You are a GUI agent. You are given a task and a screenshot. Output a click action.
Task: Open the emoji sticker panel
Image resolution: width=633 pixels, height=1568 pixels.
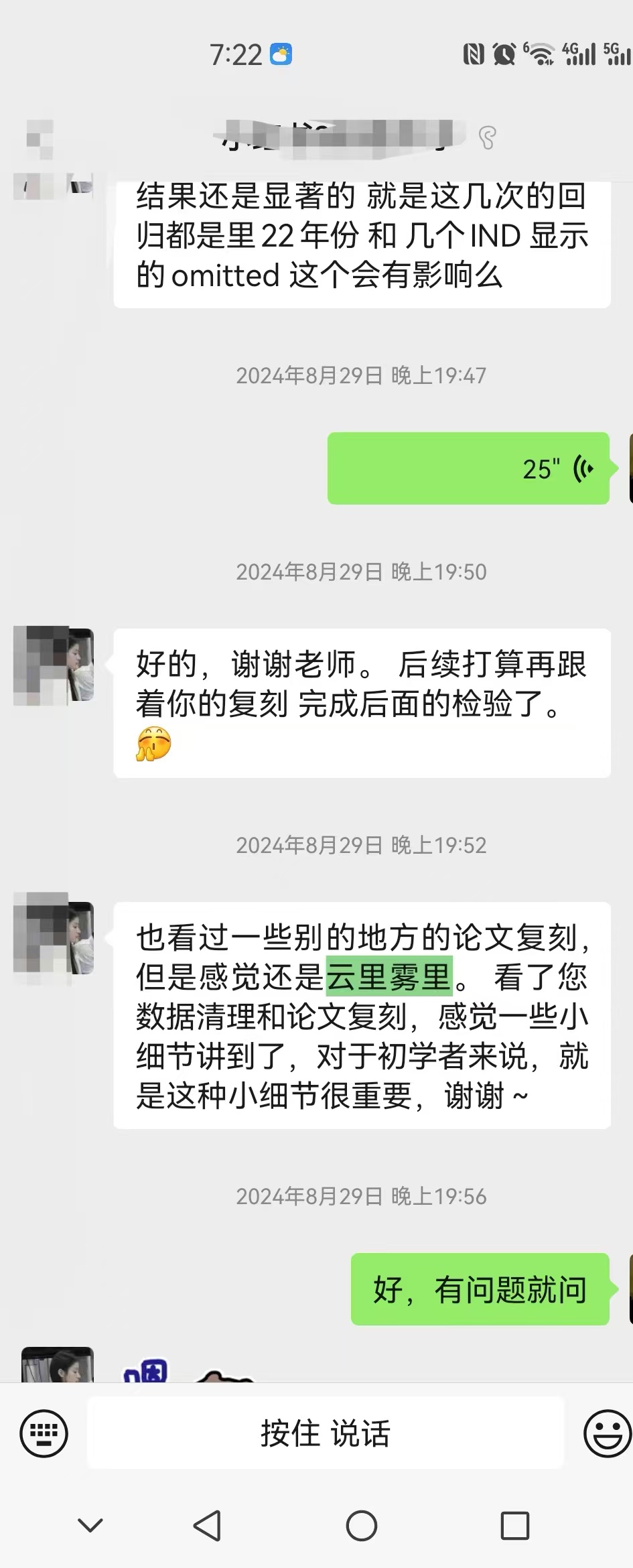pyautogui.click(x=607, y=1433)
